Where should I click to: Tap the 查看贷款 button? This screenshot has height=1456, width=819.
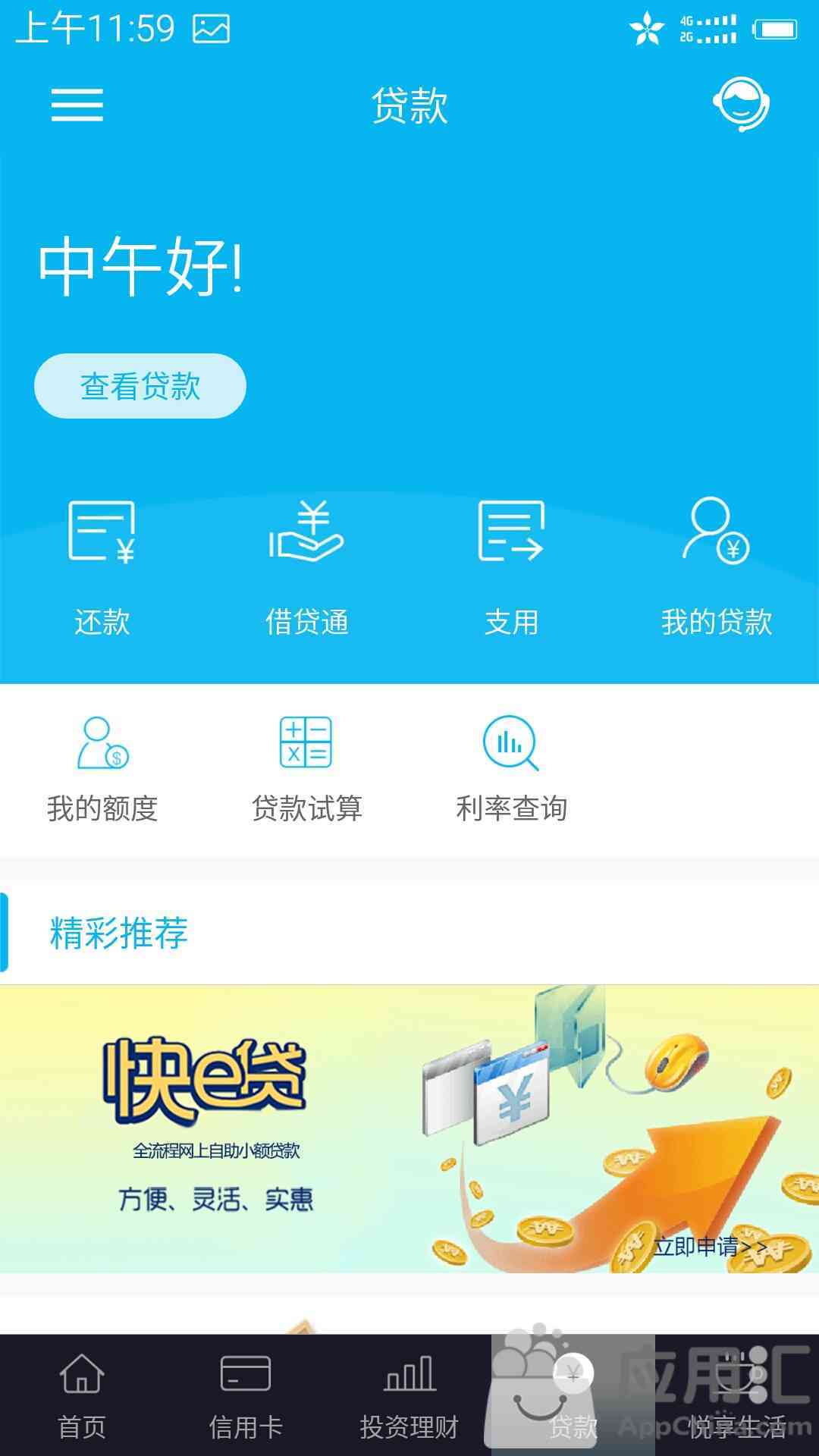(140, 386)
